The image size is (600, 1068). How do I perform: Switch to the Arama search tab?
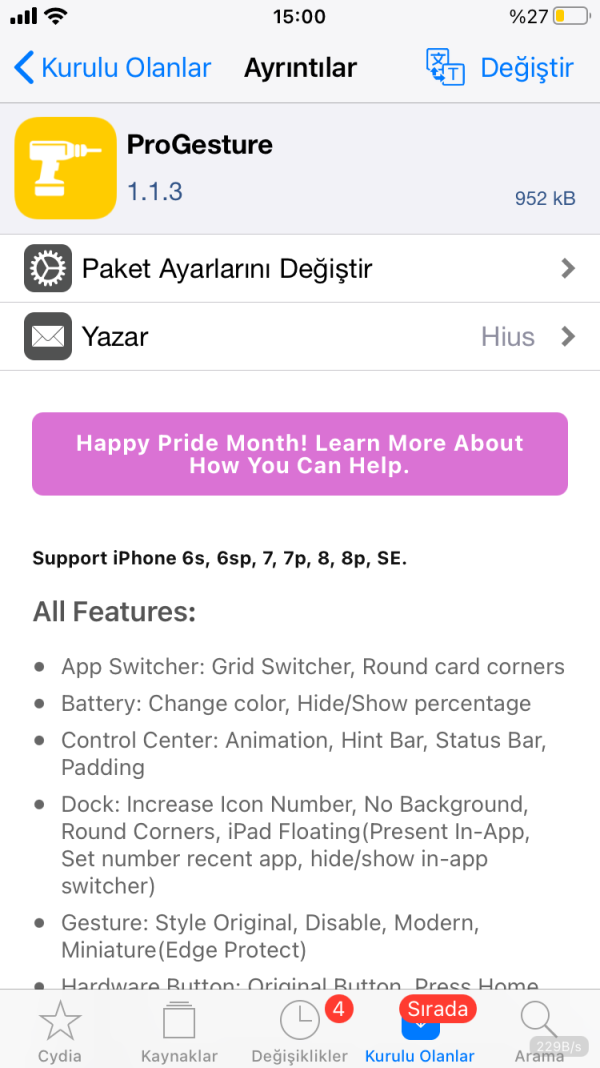pos(539,1030)
